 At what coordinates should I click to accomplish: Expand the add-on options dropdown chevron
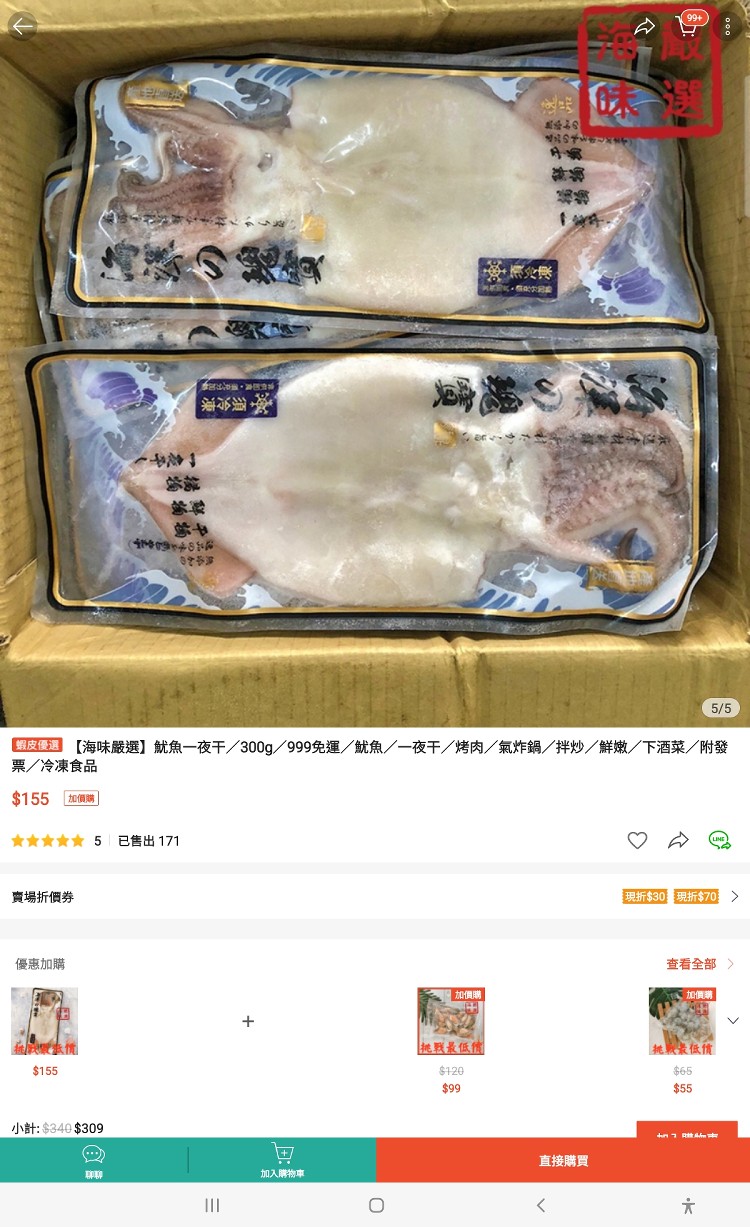point(733,1021)
